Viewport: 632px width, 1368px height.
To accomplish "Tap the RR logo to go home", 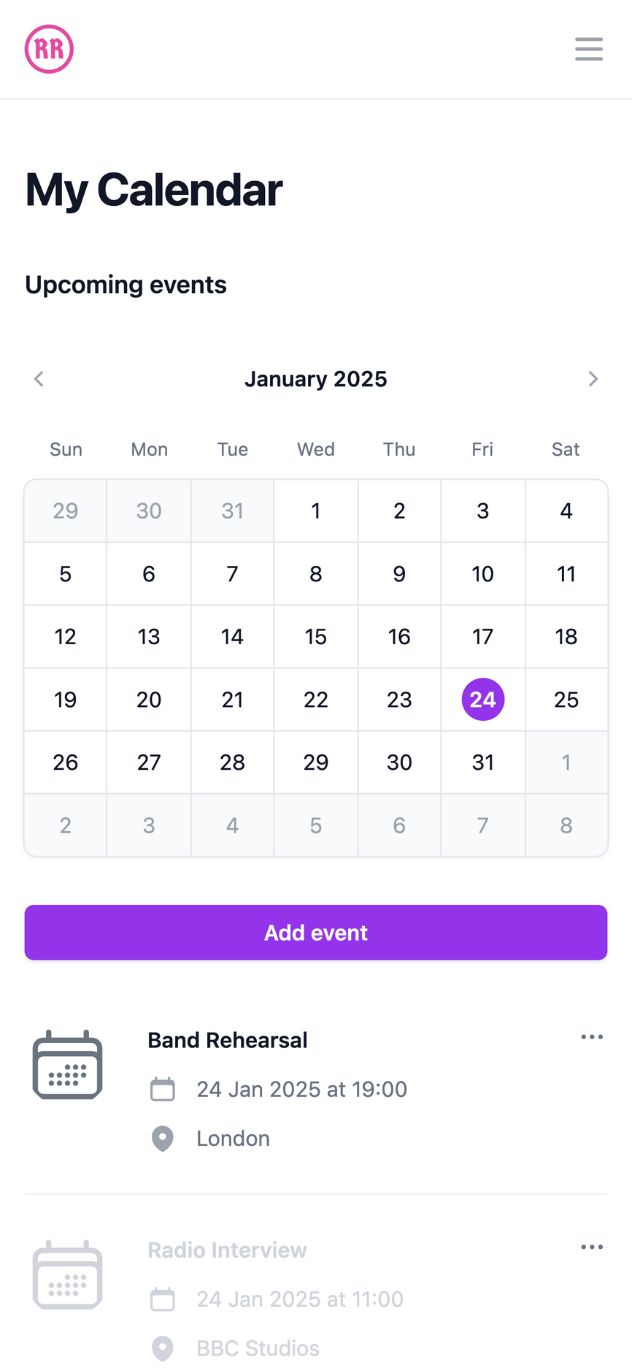I will (49, 49).
